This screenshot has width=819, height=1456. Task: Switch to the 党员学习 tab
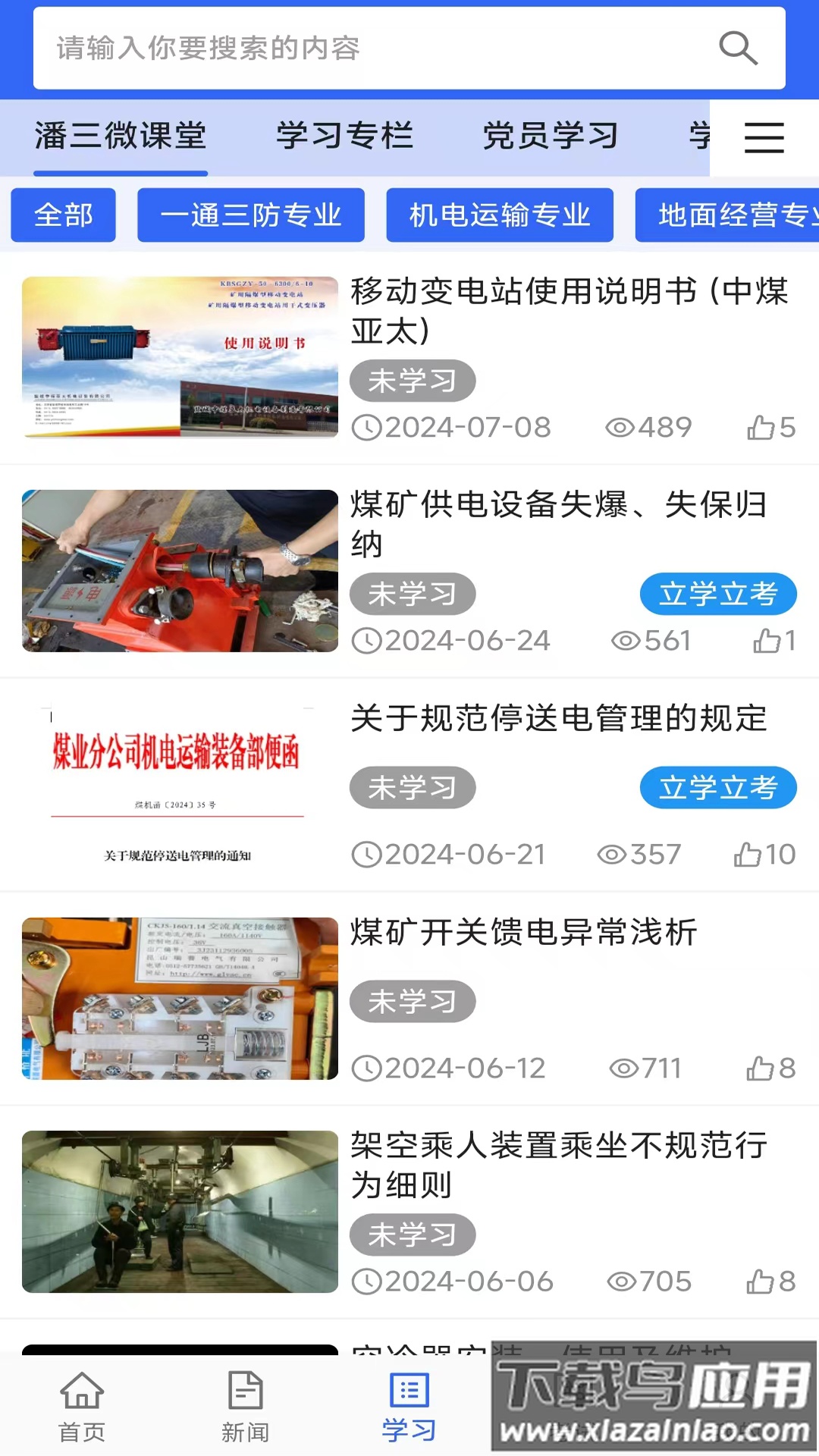coord(551,136)
